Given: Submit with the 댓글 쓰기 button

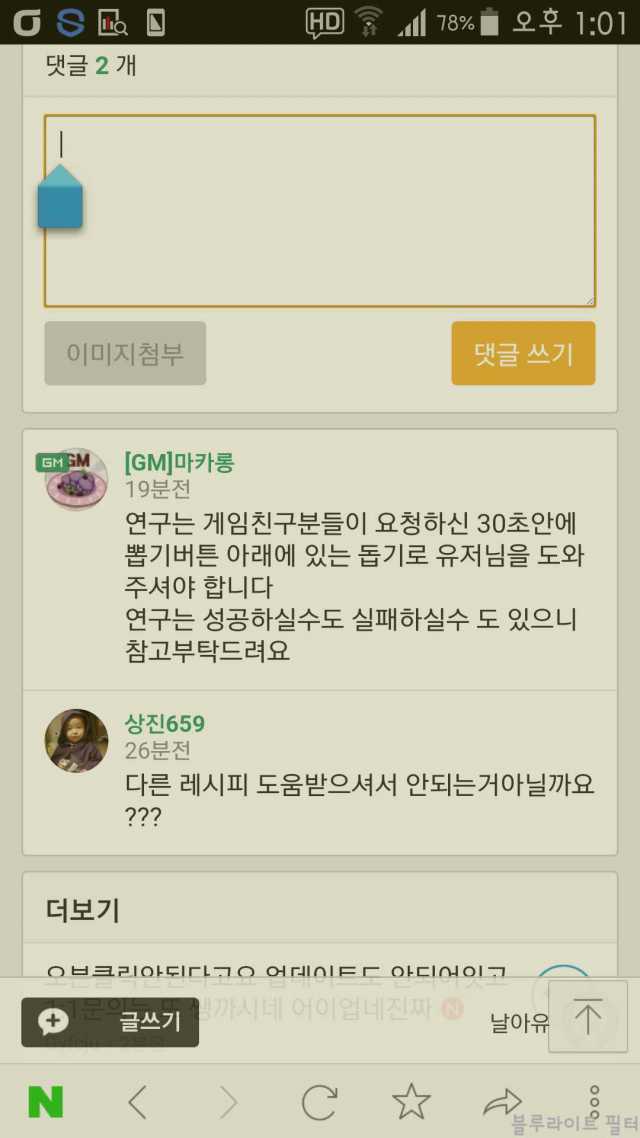Looking at the screenshot, I should click(523, 353).
